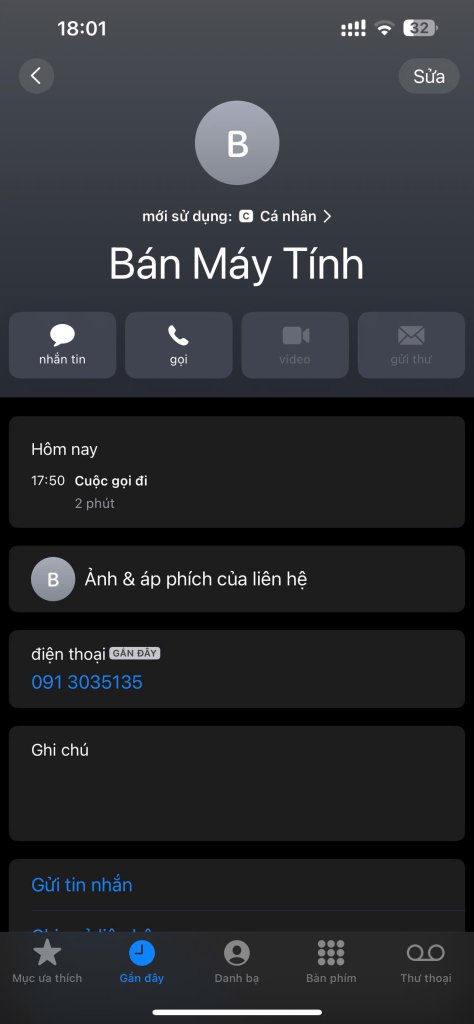The width and height of the screenshot is (474, 1024).
Task: Go back using the top-left arrow
Action: (37, 76)
